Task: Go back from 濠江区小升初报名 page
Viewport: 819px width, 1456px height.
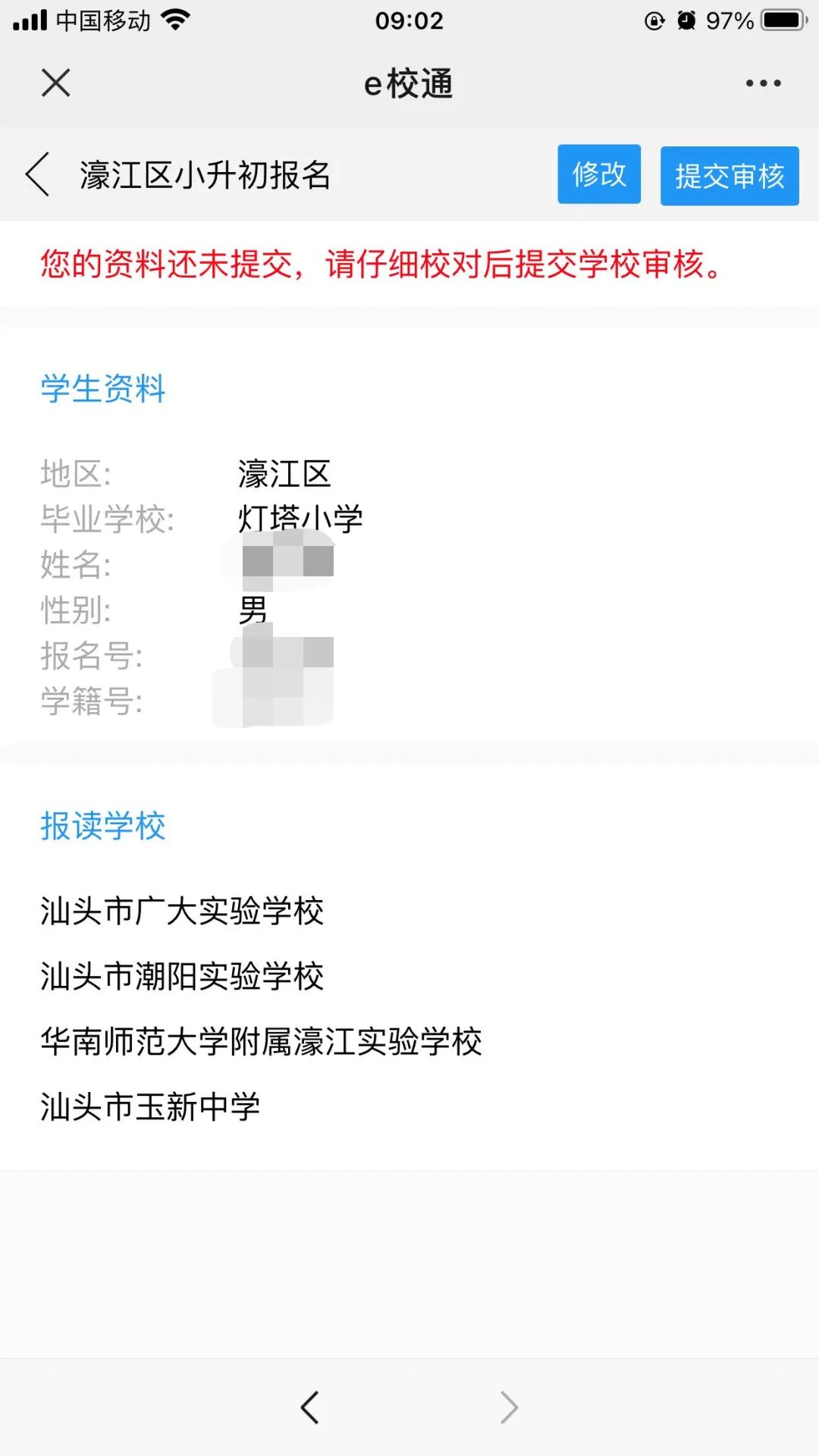Action: tap(38, 174)
